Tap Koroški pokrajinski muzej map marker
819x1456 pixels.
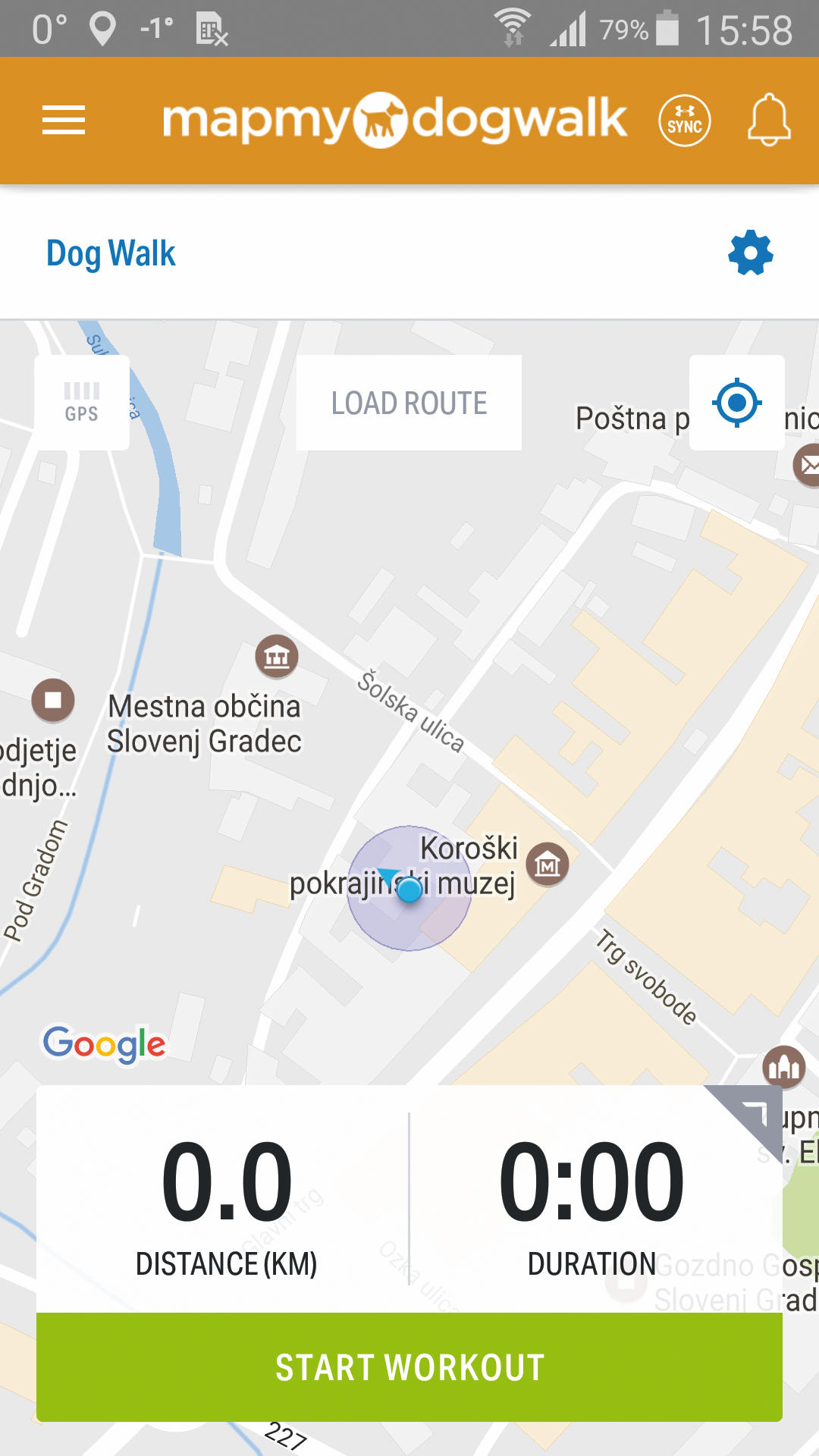548,864
